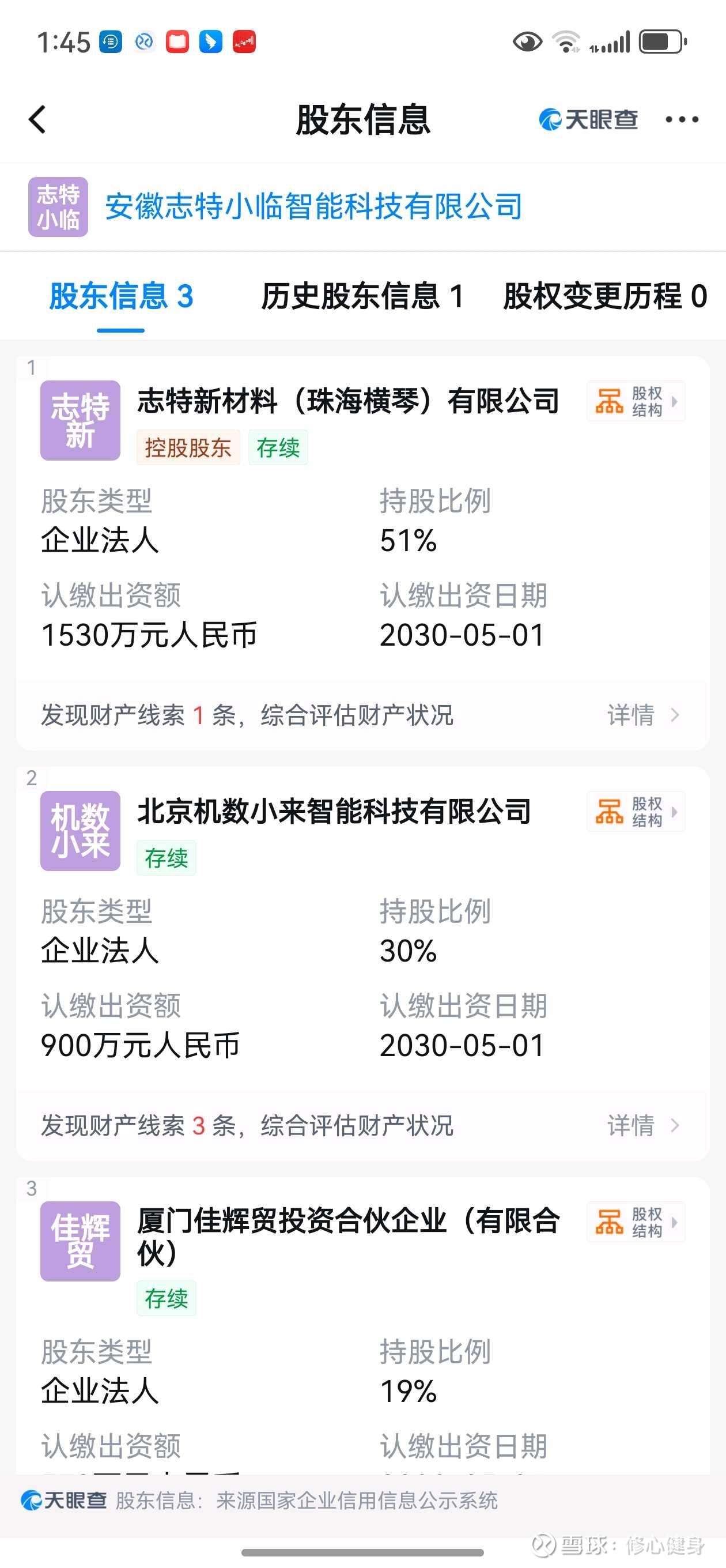
Task: Open 详情 for 北京机数小来 property clues
Action: point(642,1125)
